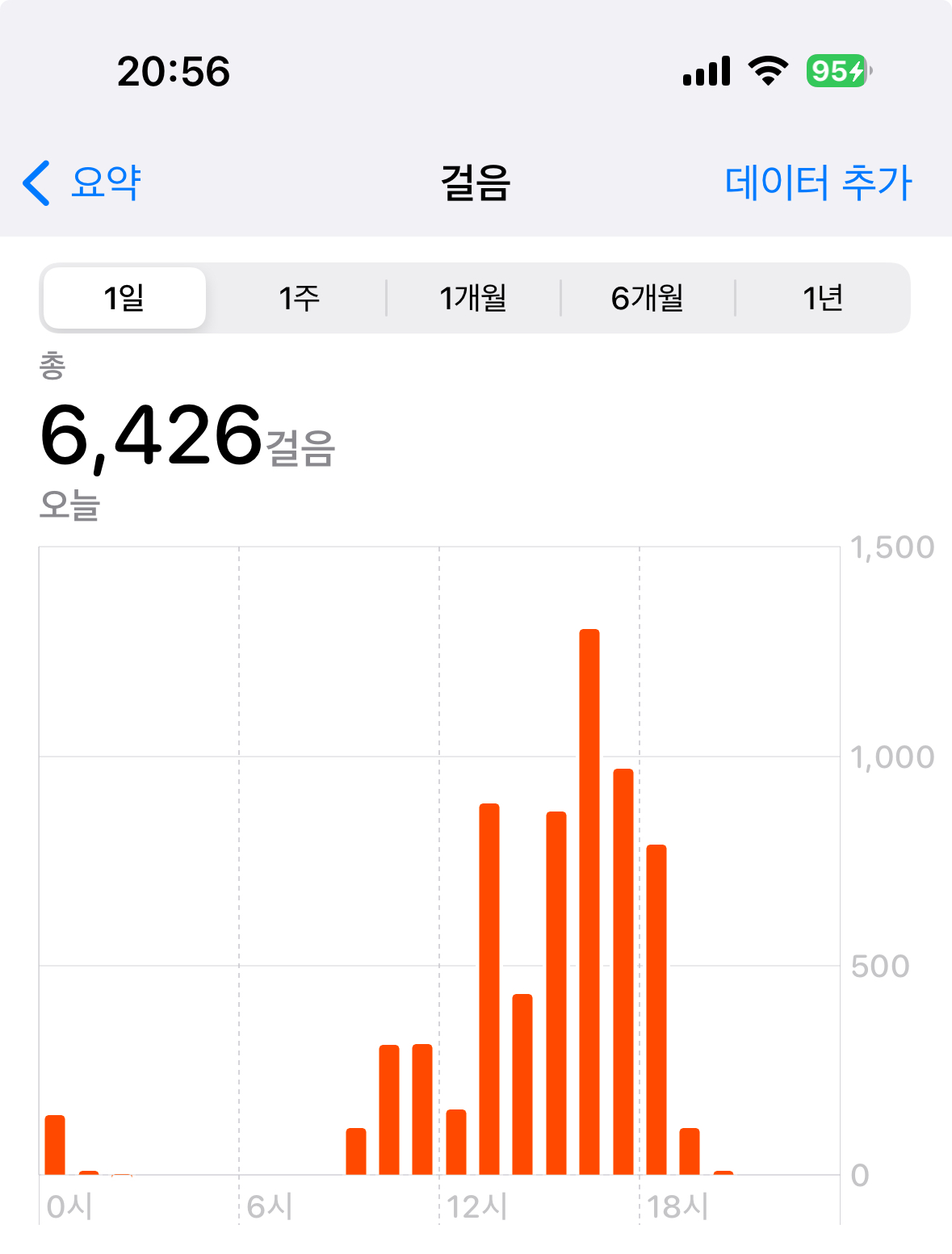
Task: Switch to the 1년 yearly view
Action: (822, 298)
